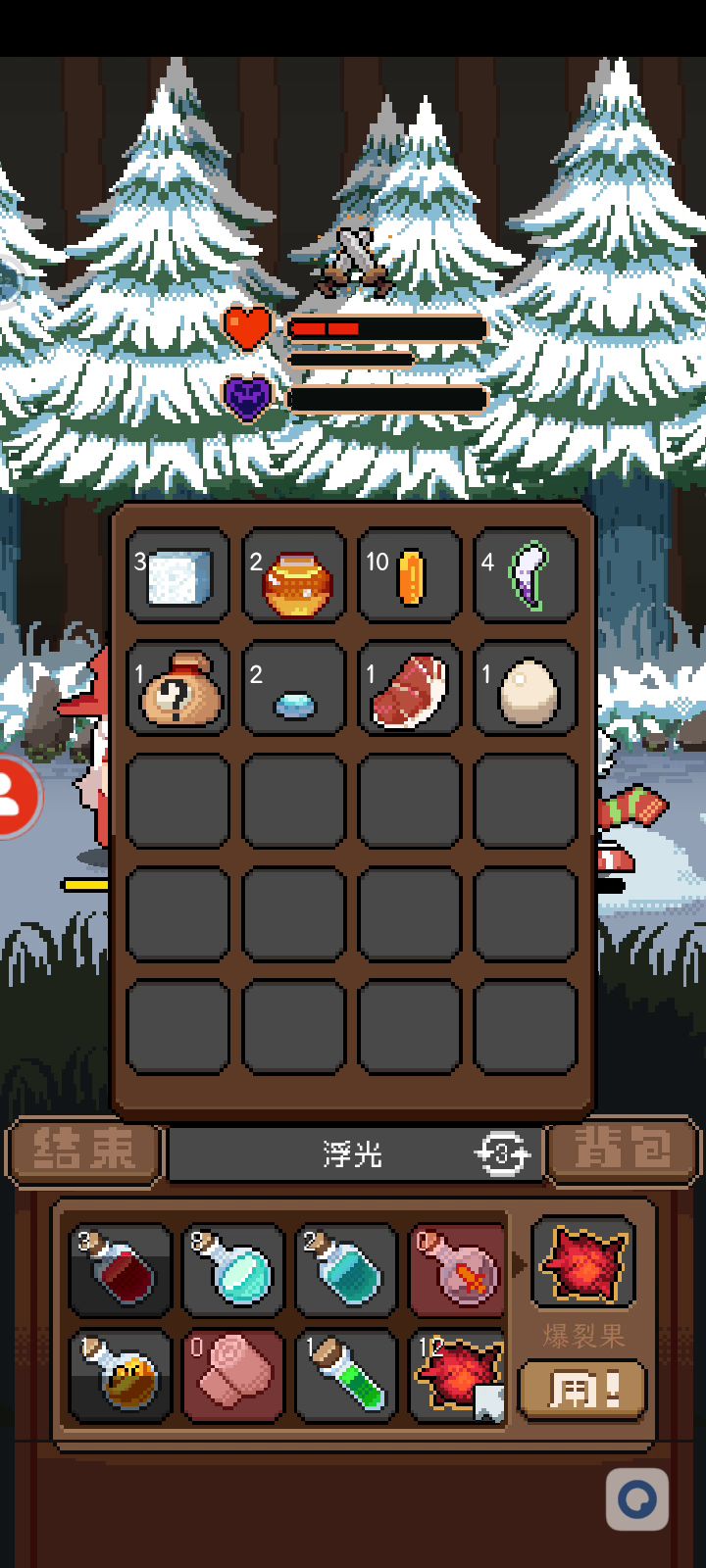Select the red burst fruit in quick slots
The height and width of the screenshot is (1568, 706).
pyautogui.click(x=458, y=1376)
